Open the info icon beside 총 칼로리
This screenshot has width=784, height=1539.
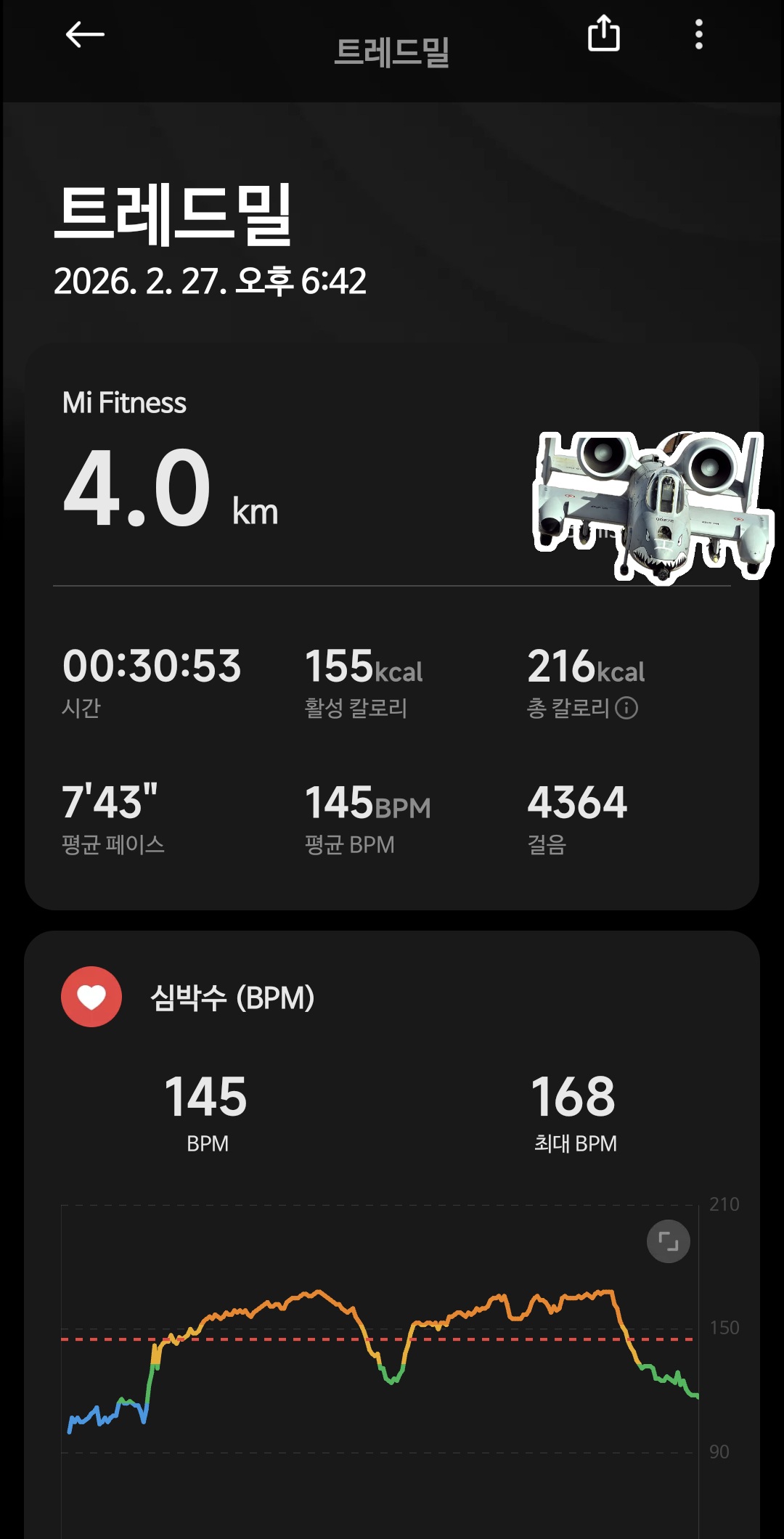coord(626,708)
